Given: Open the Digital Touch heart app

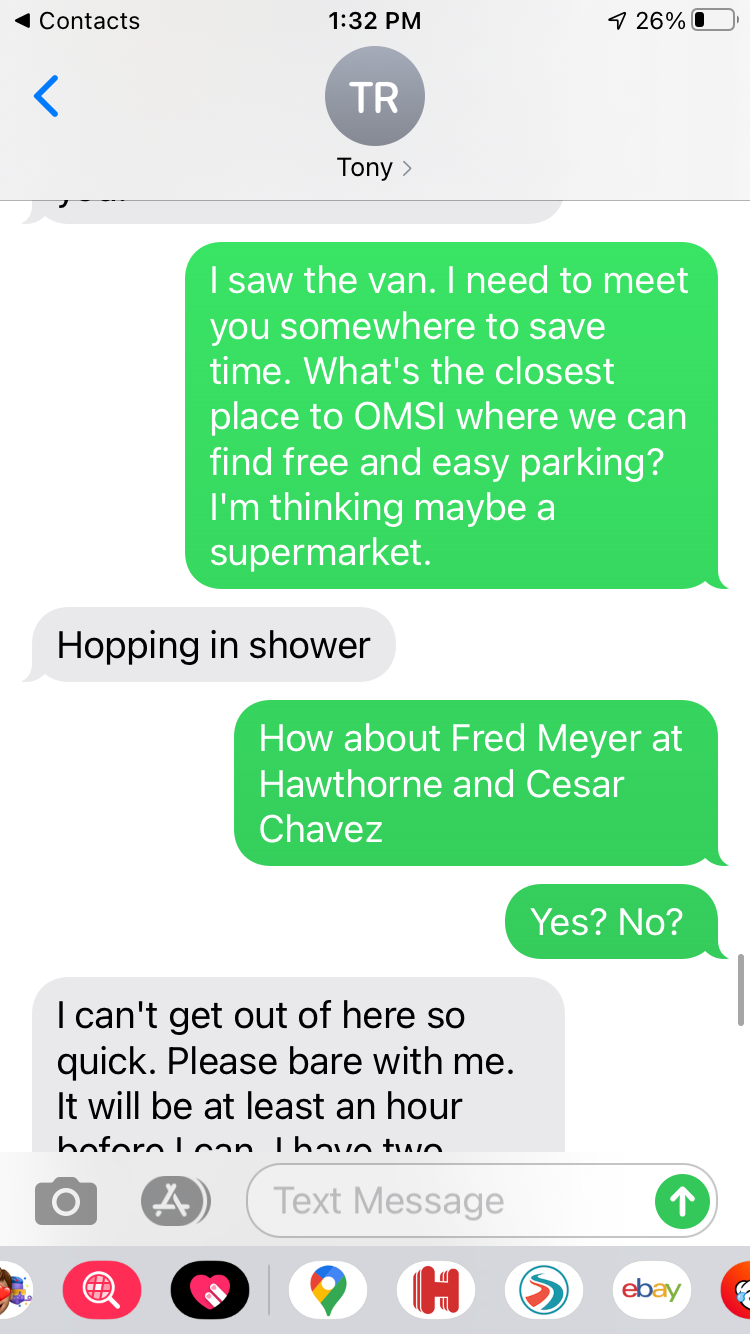Looking at the screenshot, I should (x=210, y=1289).
